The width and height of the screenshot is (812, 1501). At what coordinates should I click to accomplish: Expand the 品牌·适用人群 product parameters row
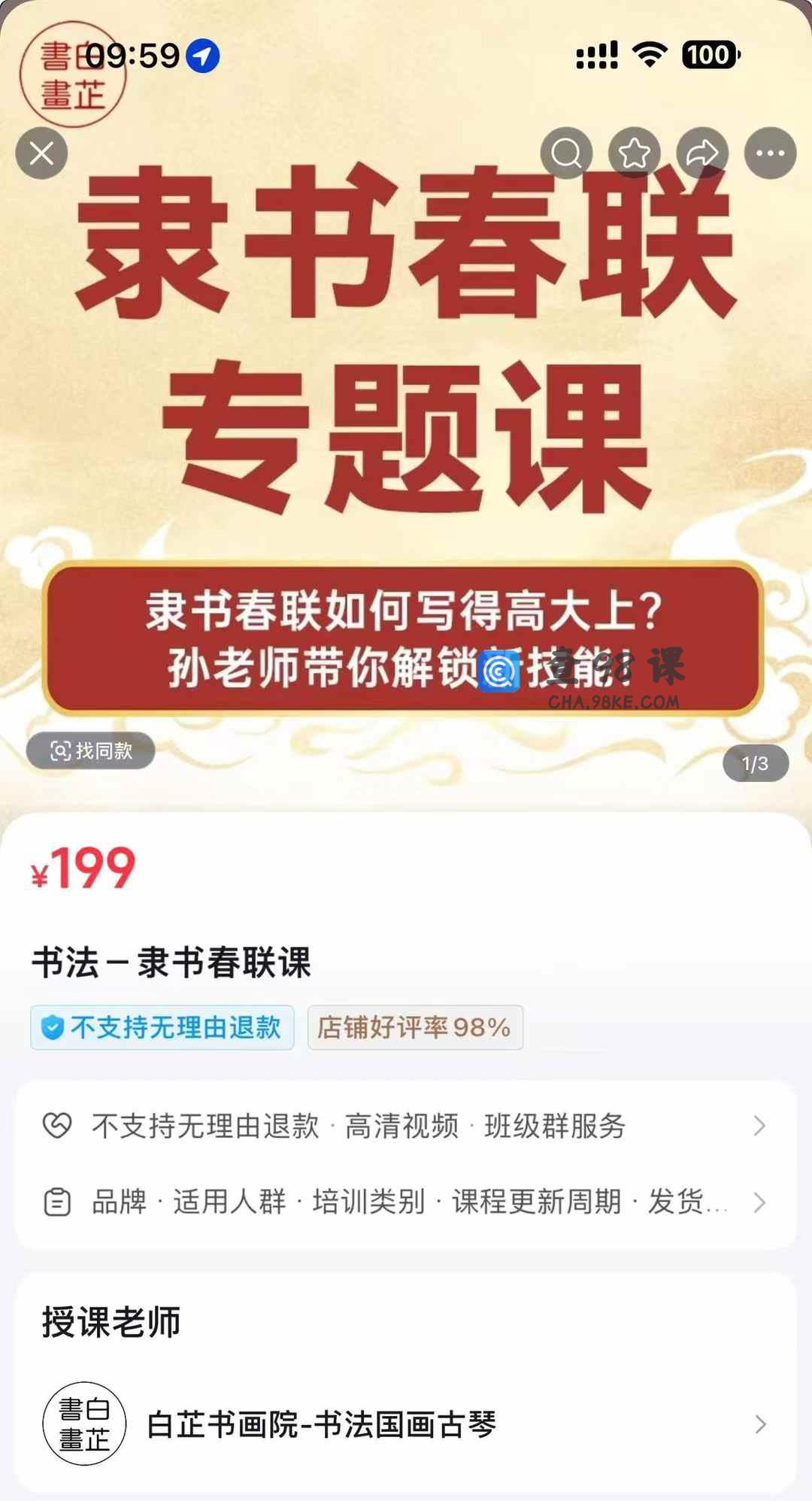point(406,1202)
